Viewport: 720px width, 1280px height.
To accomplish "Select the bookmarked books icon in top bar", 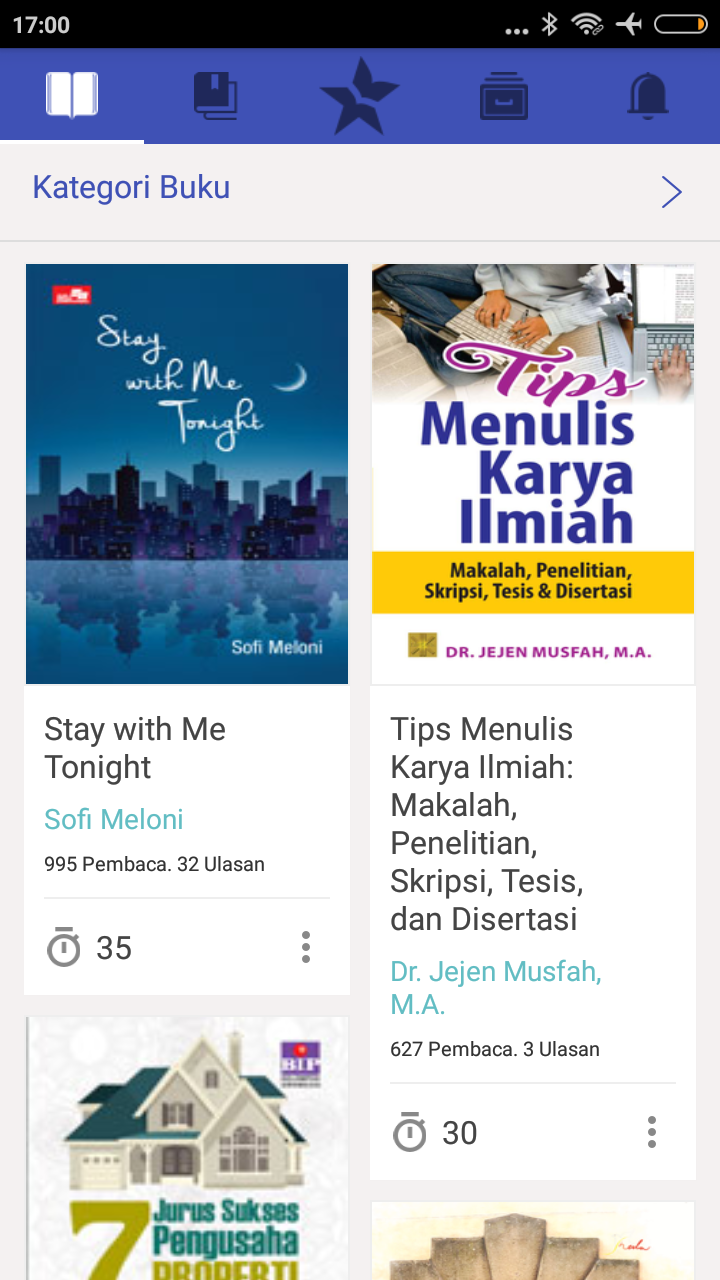I will pos(216,94).
